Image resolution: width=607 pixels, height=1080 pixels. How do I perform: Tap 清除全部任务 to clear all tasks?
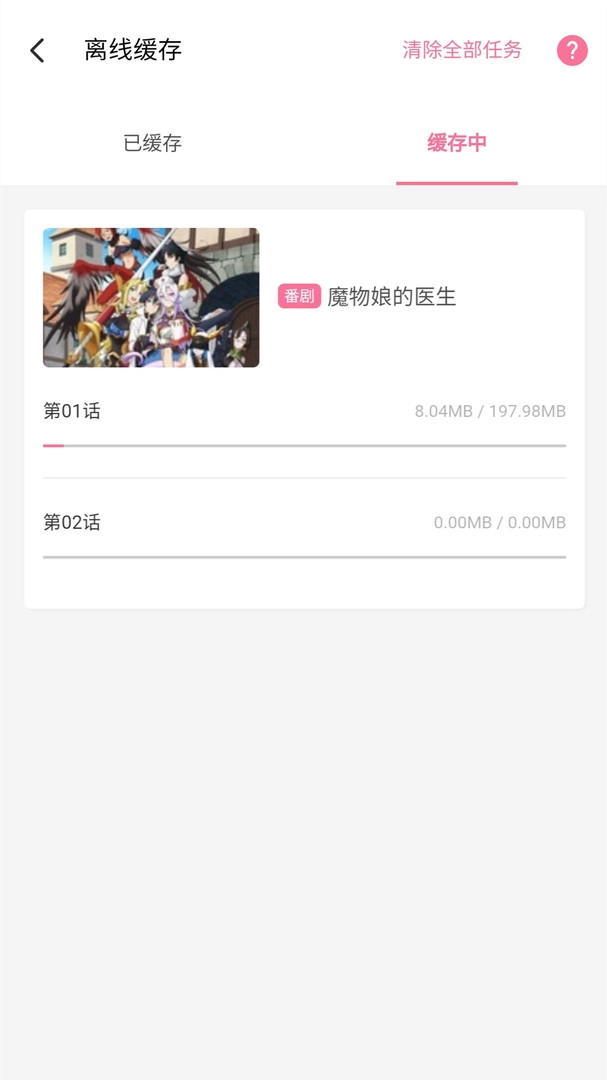click(x=462, y=50)
